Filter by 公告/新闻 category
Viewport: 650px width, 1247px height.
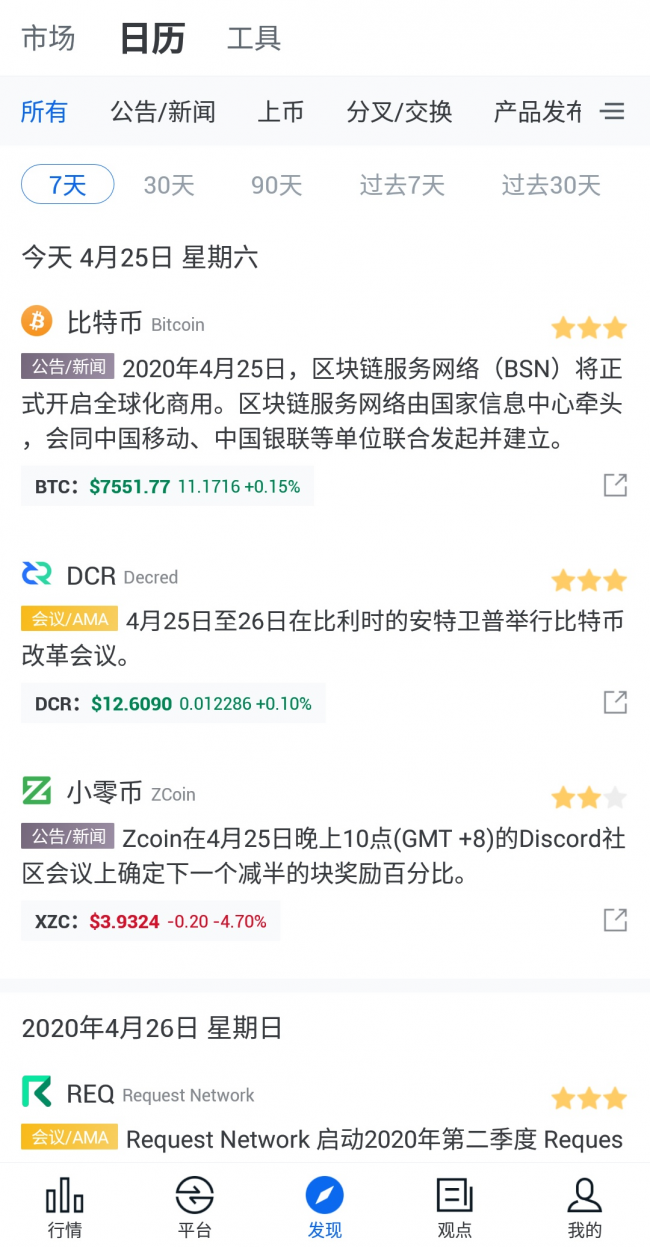coord(163,111)
